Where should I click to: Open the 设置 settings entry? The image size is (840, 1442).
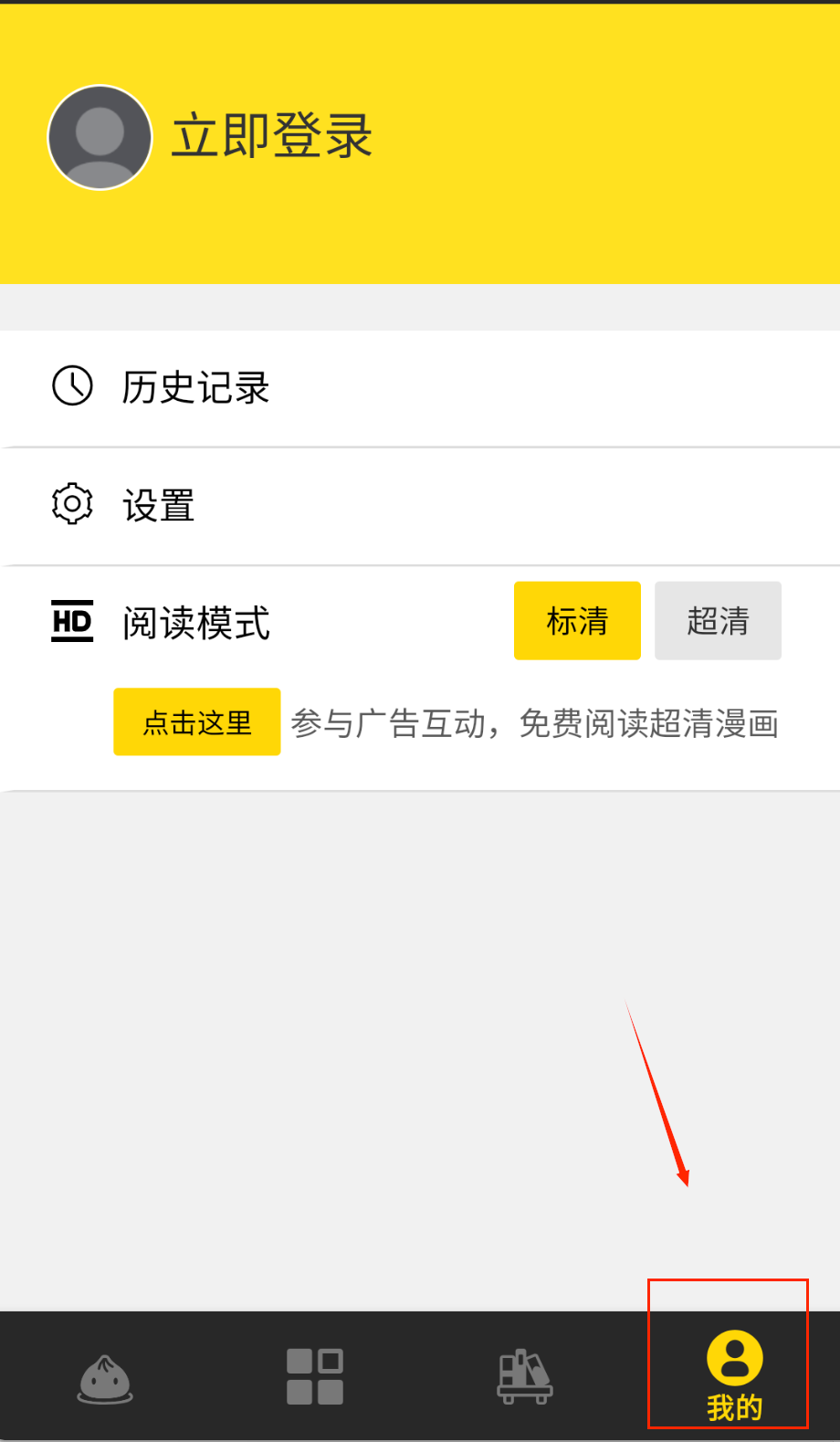coord(158,506)
